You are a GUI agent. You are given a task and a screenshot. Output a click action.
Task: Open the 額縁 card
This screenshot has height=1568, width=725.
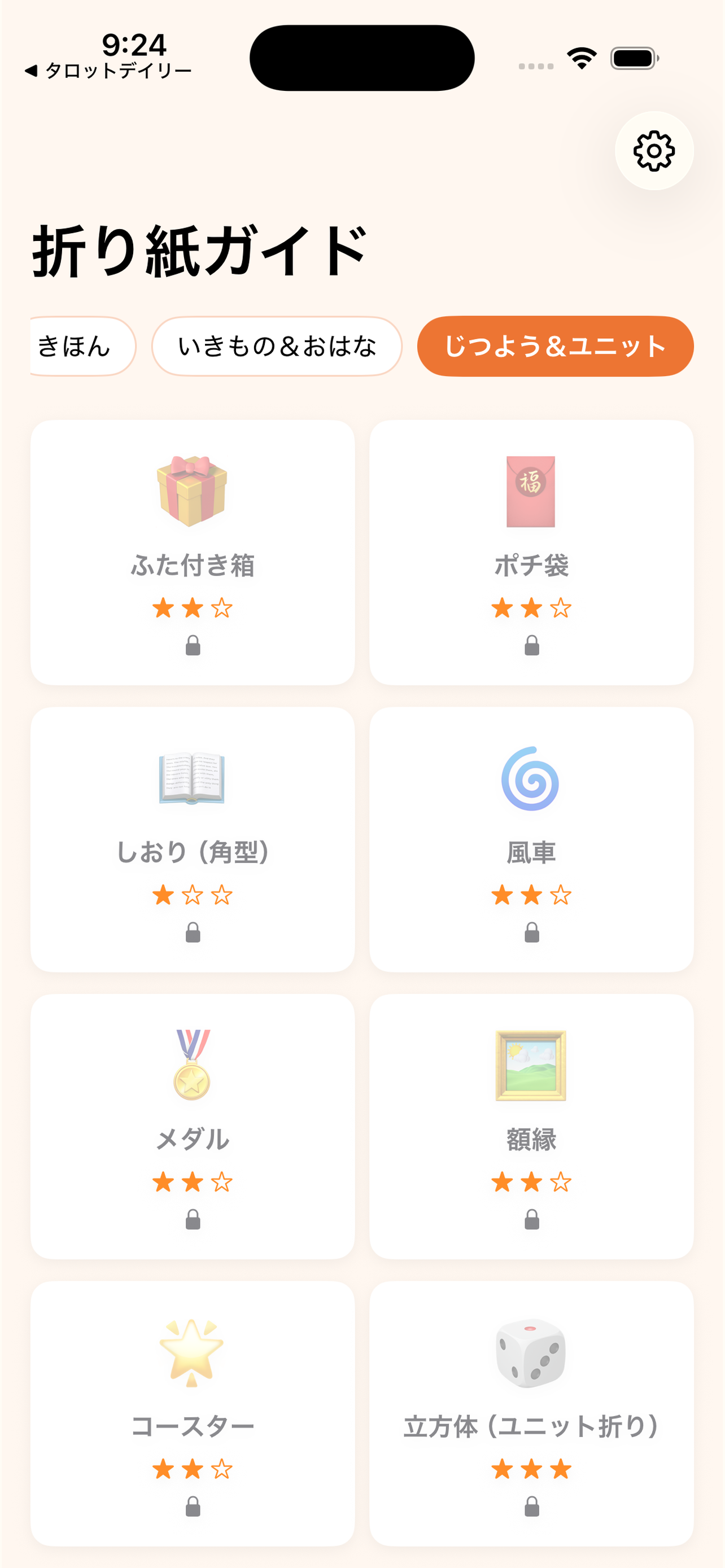tap(531, 1127)
